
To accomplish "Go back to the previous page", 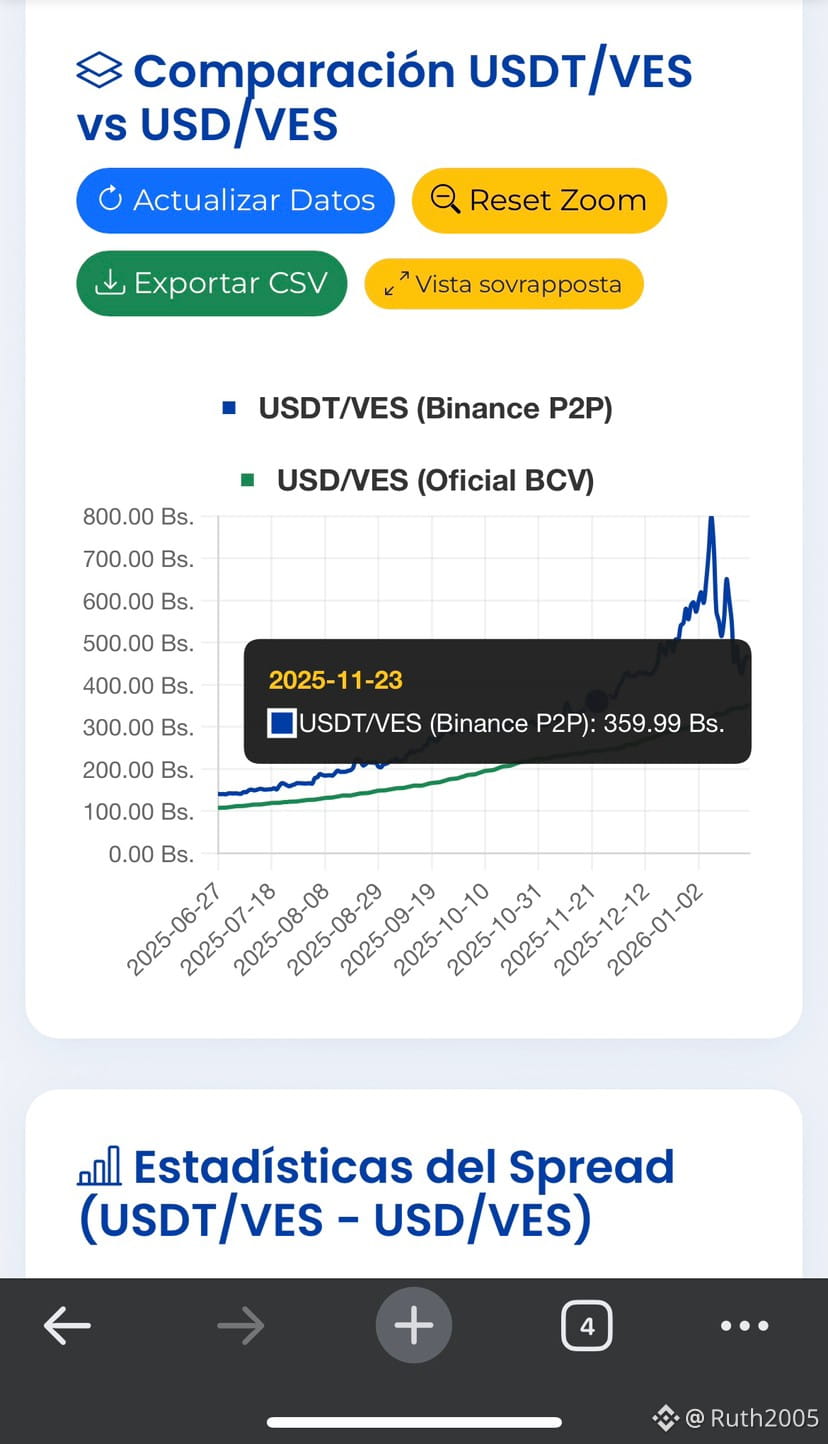I will 67,1326.
